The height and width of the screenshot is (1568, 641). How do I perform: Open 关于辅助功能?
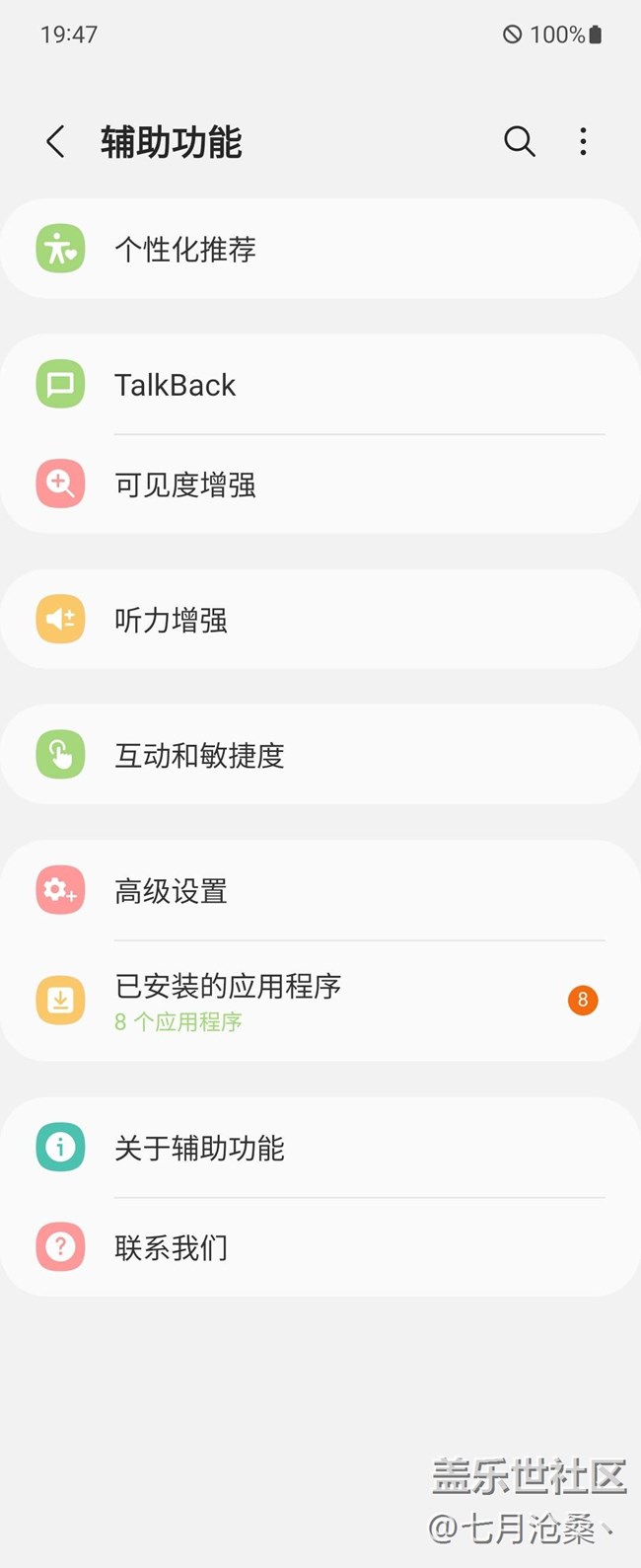click(x=320, y=1148)
